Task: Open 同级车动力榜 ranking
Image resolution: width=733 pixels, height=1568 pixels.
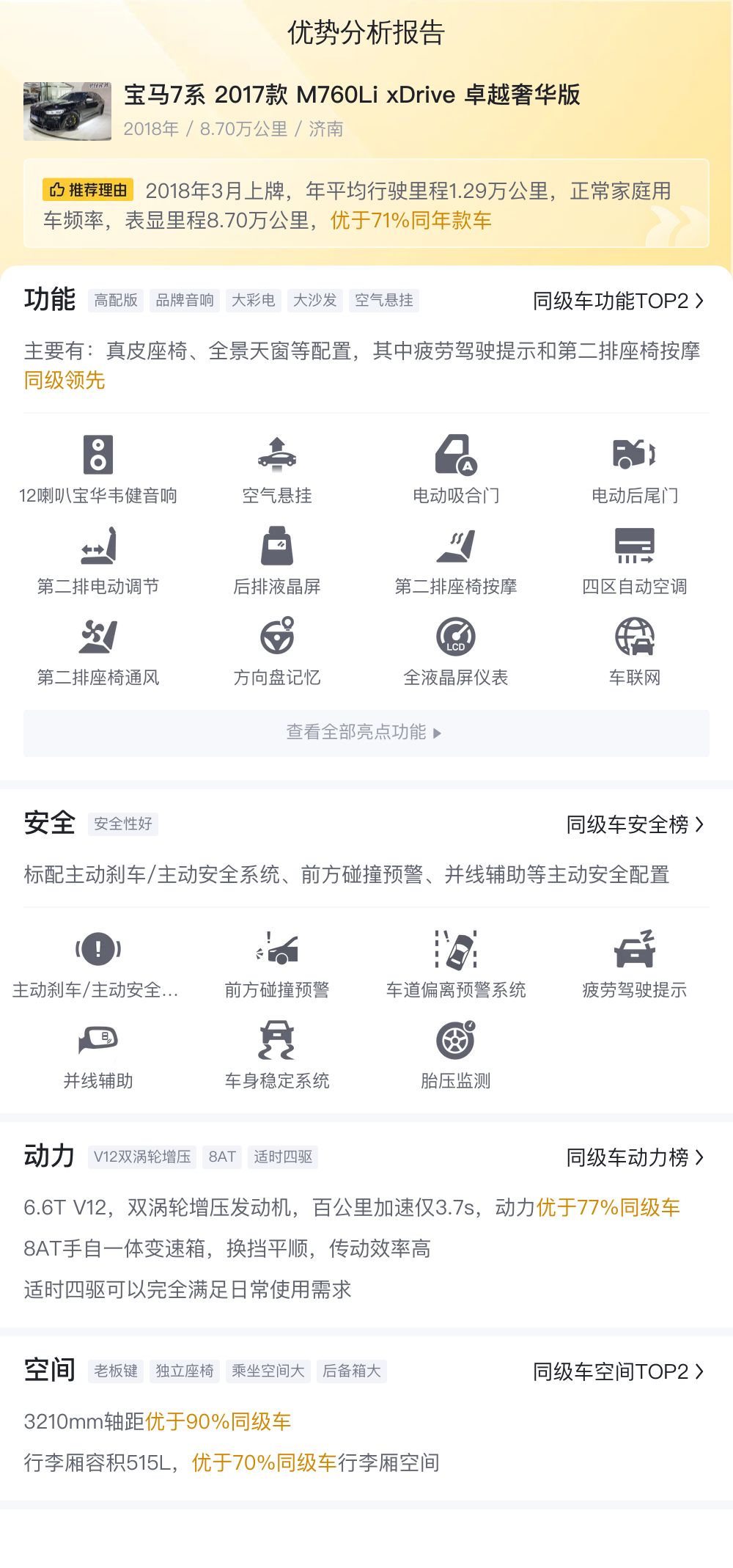Action: pos(634,1157)
